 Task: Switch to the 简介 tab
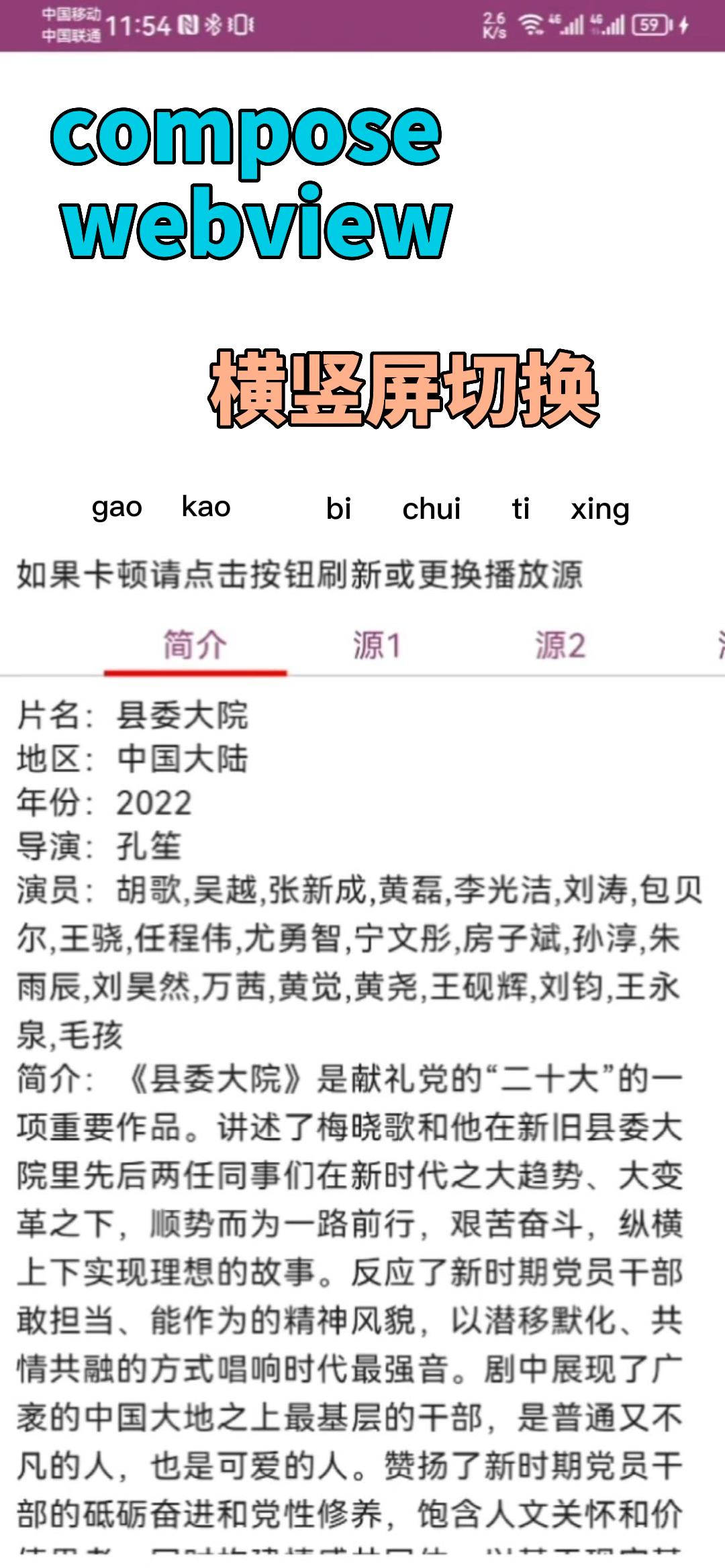195,646
